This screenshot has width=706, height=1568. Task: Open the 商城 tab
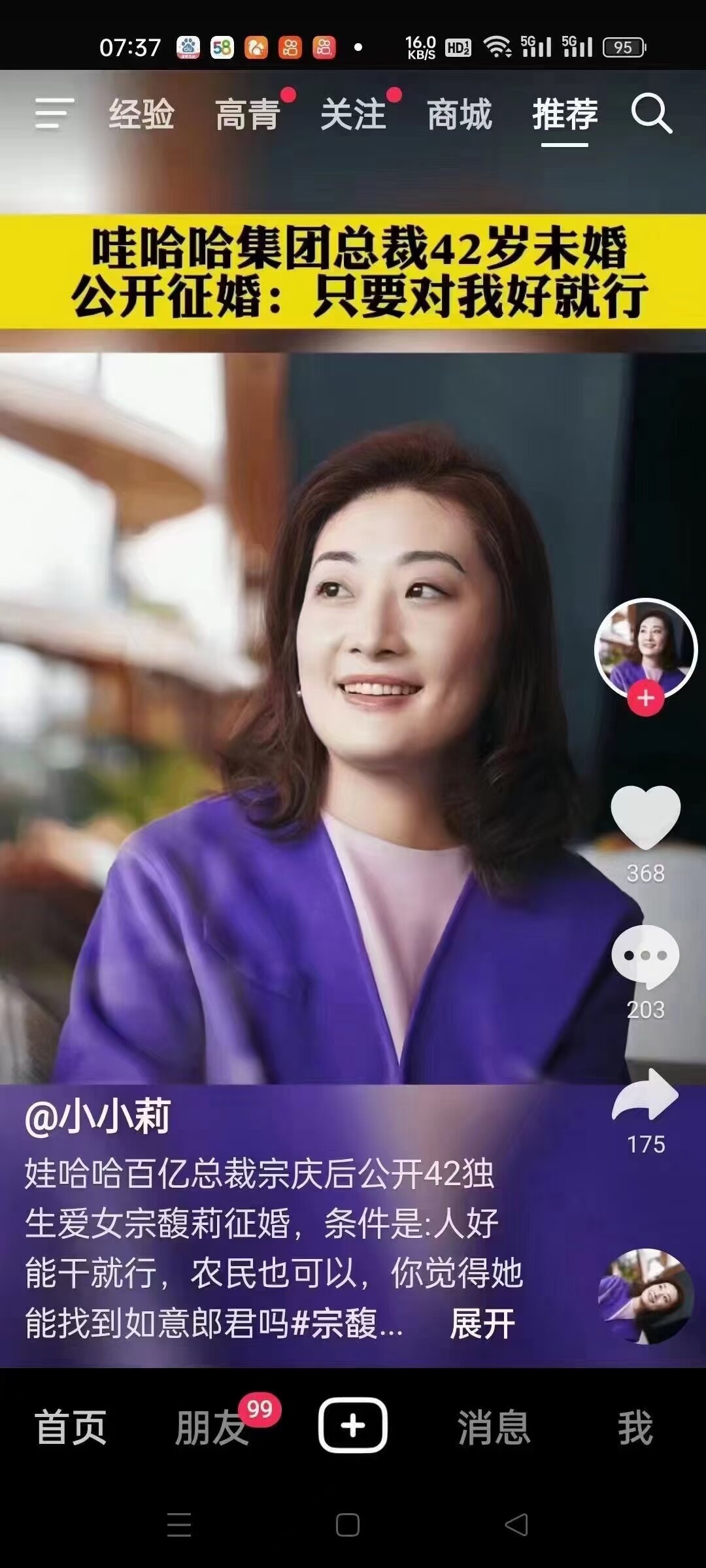point(460,114)
